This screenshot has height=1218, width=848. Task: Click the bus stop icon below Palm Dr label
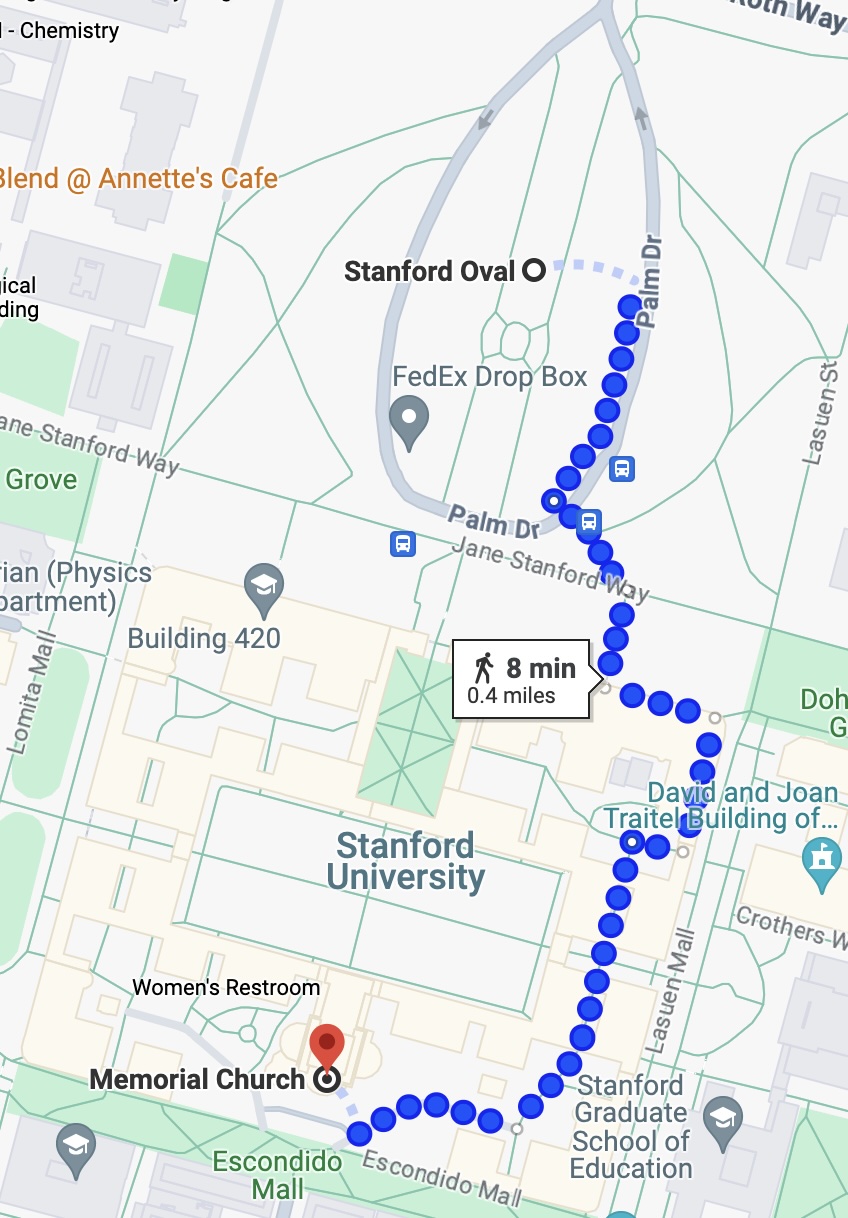[404, 544]
